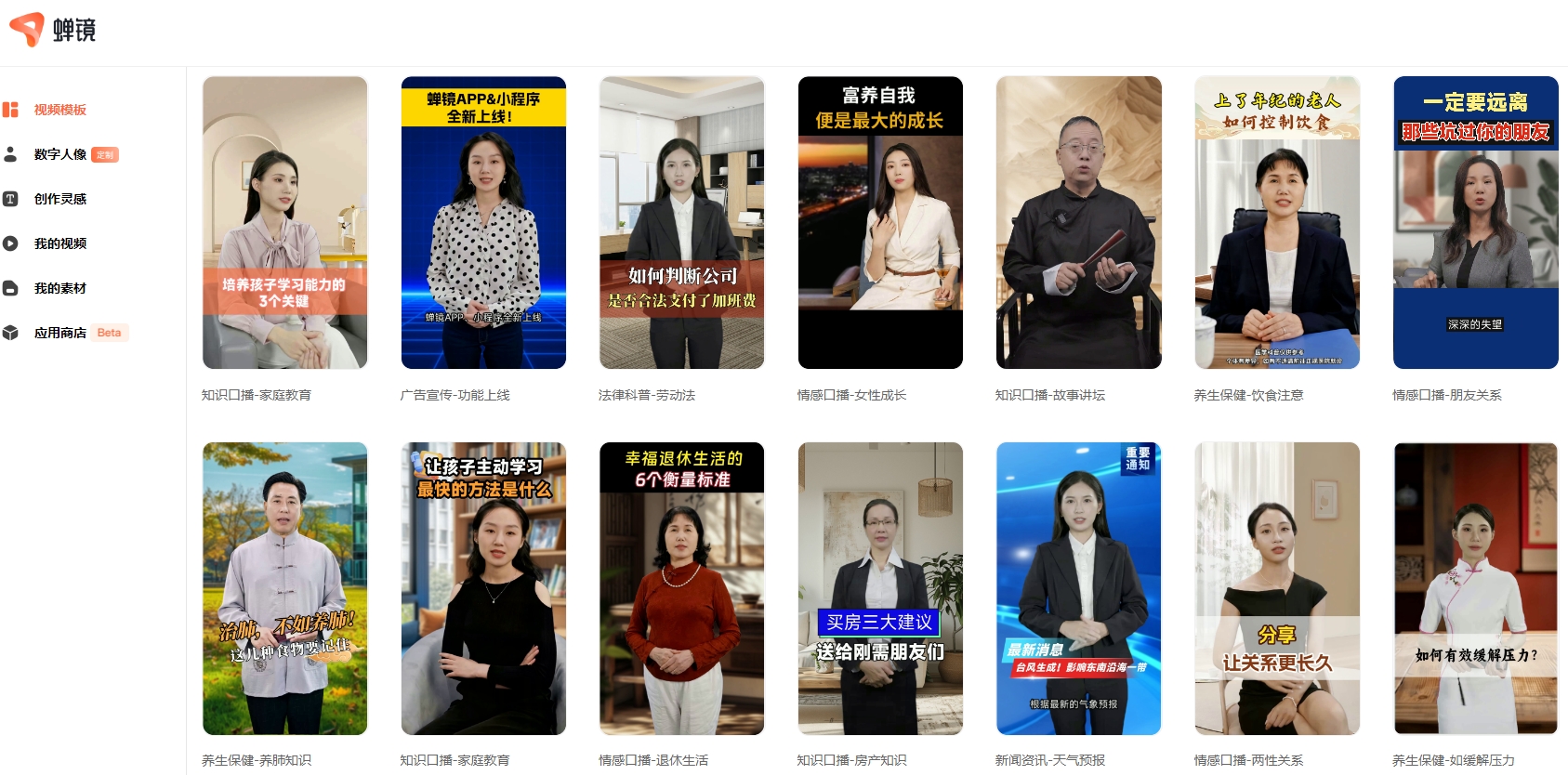Open the 养生保健-饮食注意 template
The width and height of the screenshot is (1568, 775).
click(1277, 223)
